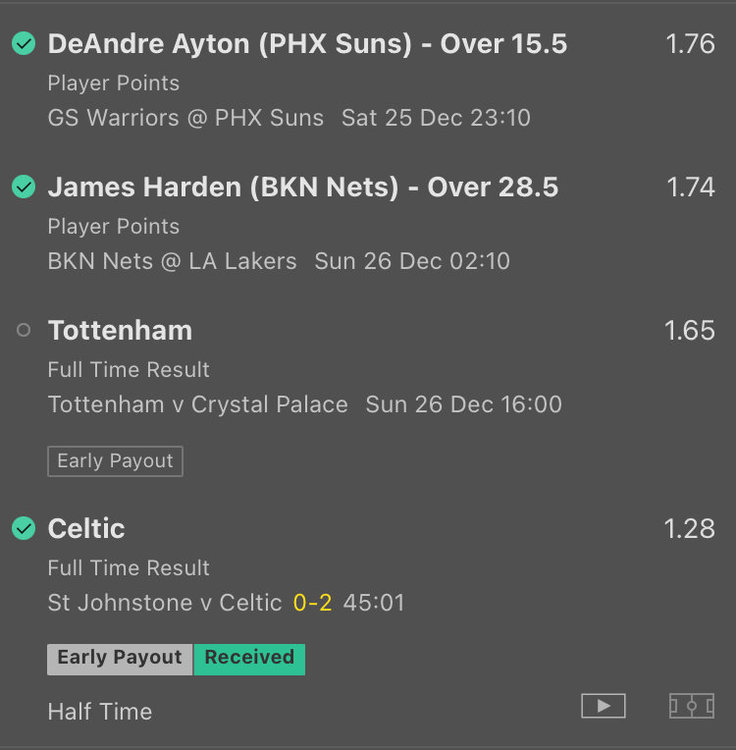The height and width of the screenshot is (750, 736).
Task: Open the DeAndre Ayton Over 15.5 selection
Action: click(307, 44)
